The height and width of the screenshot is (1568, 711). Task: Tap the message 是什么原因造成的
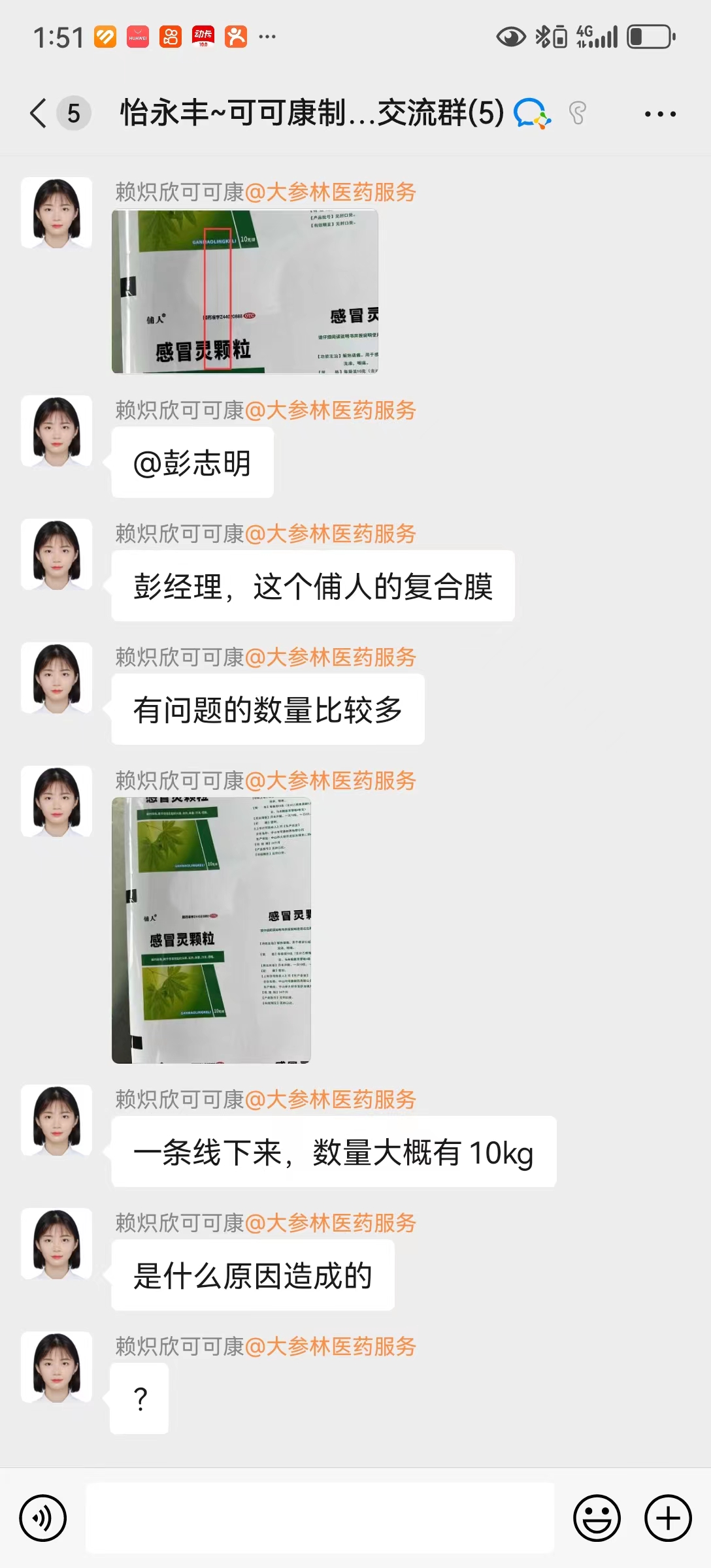pyautogui.click(x=253, y=1275)
